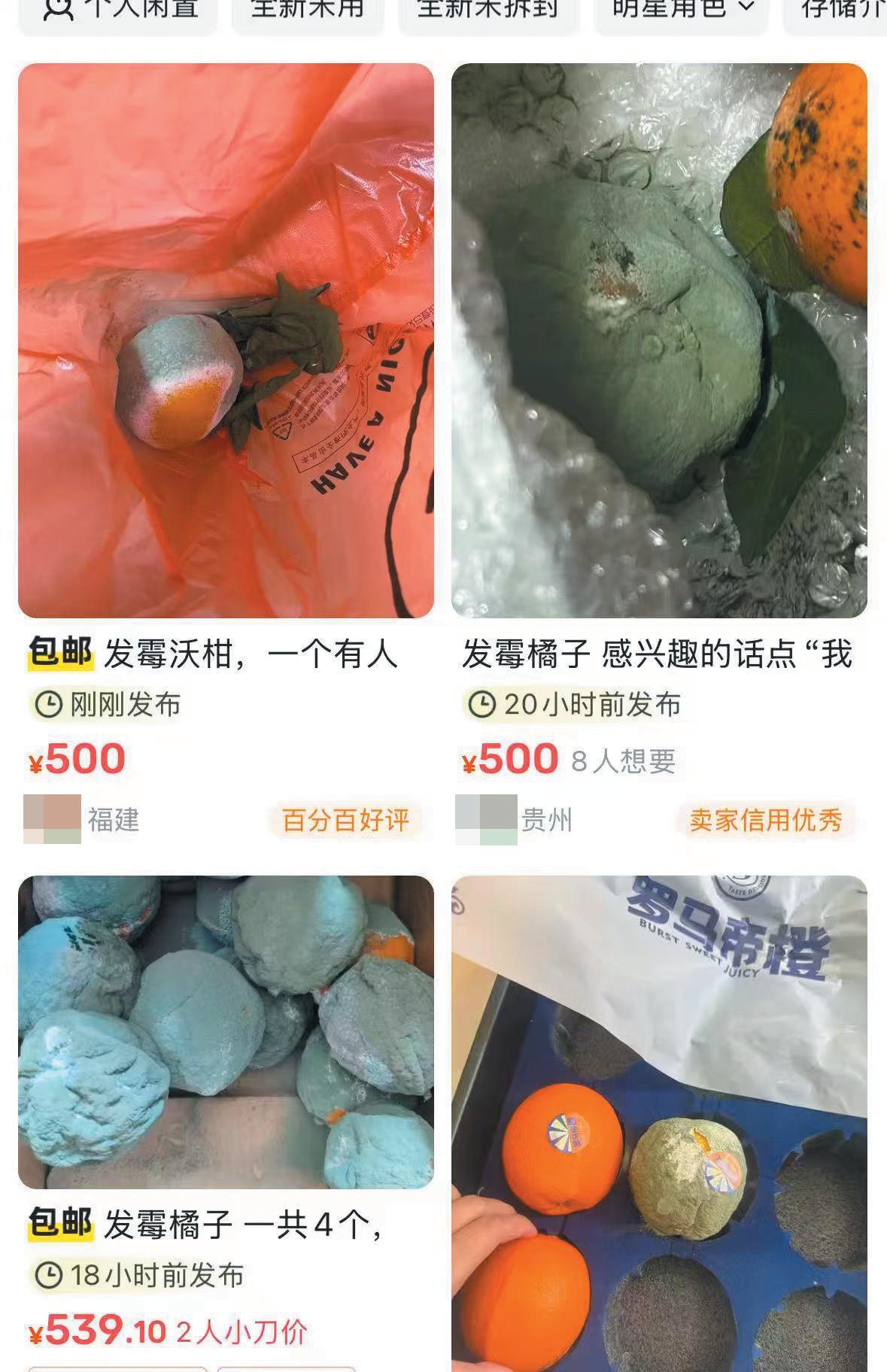Open the 发霉沃柑 listing from 福建
The width and height of the screenshot is (887, 1372).
226,340
